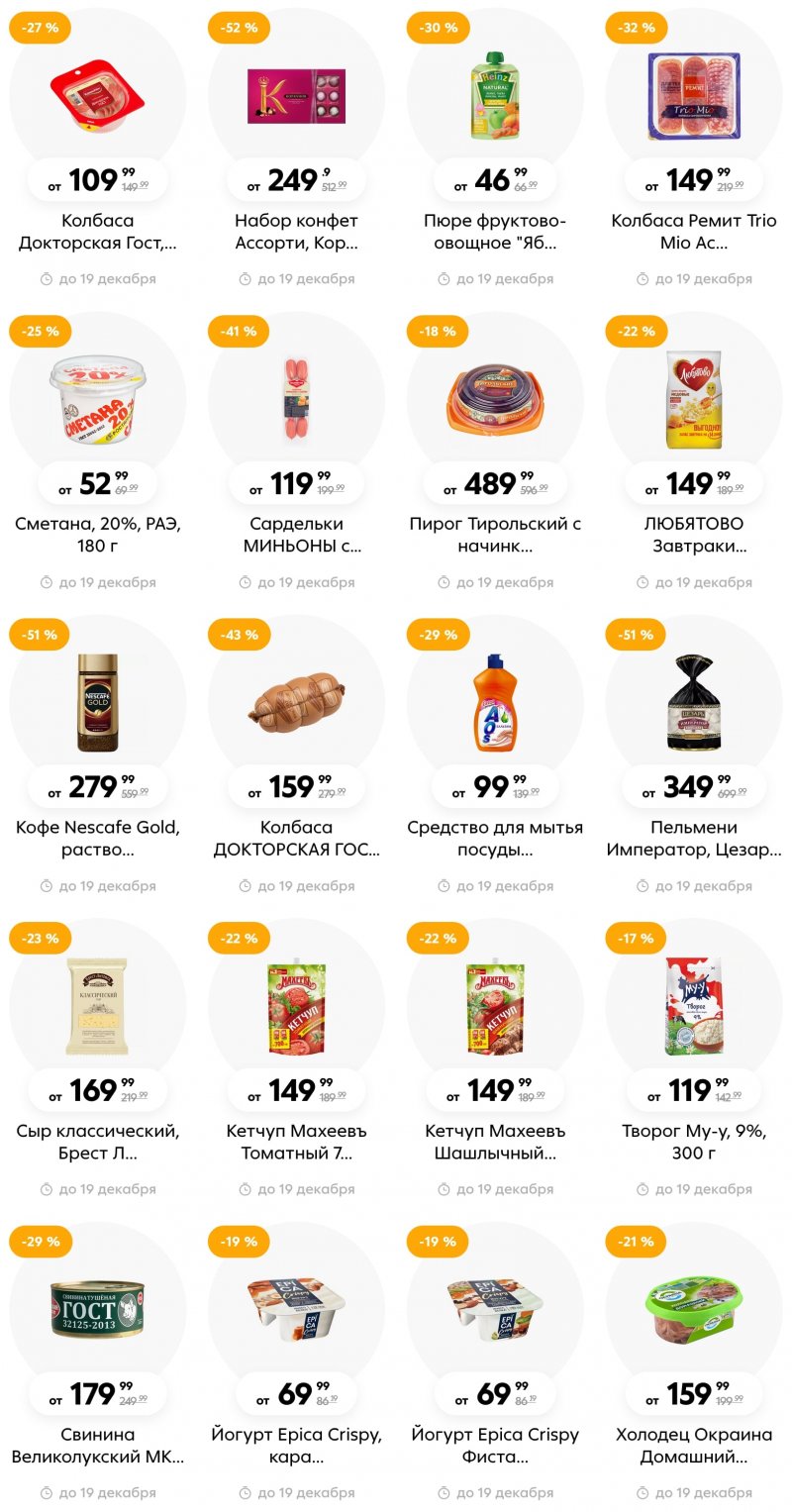Viewport: 792px width, 1512px height.
Task: View Свинина Великолукский МК offer
Action: (x=97, y=1309)
